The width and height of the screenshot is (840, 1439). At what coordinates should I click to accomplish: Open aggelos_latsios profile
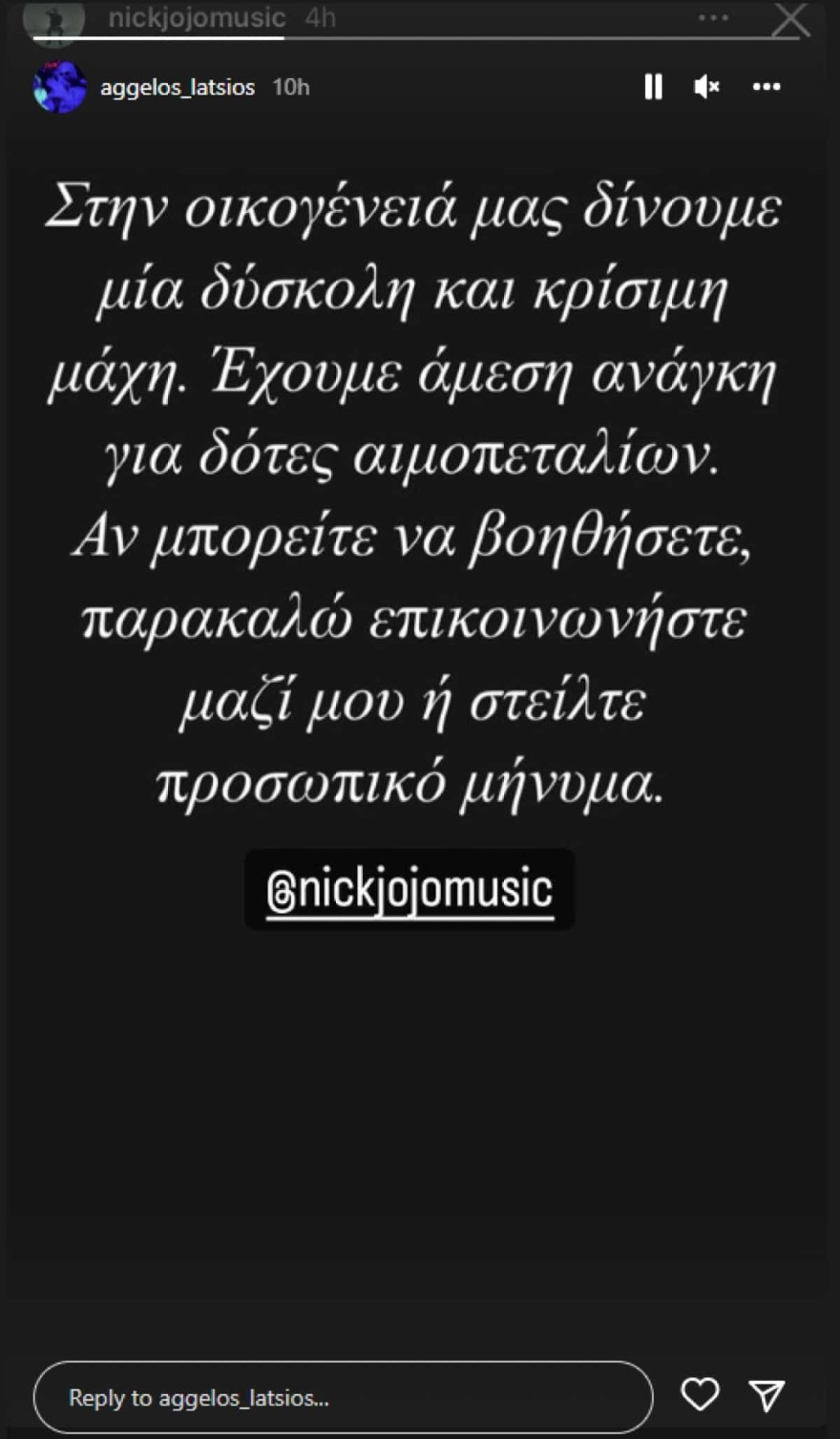tap(178, 87)
